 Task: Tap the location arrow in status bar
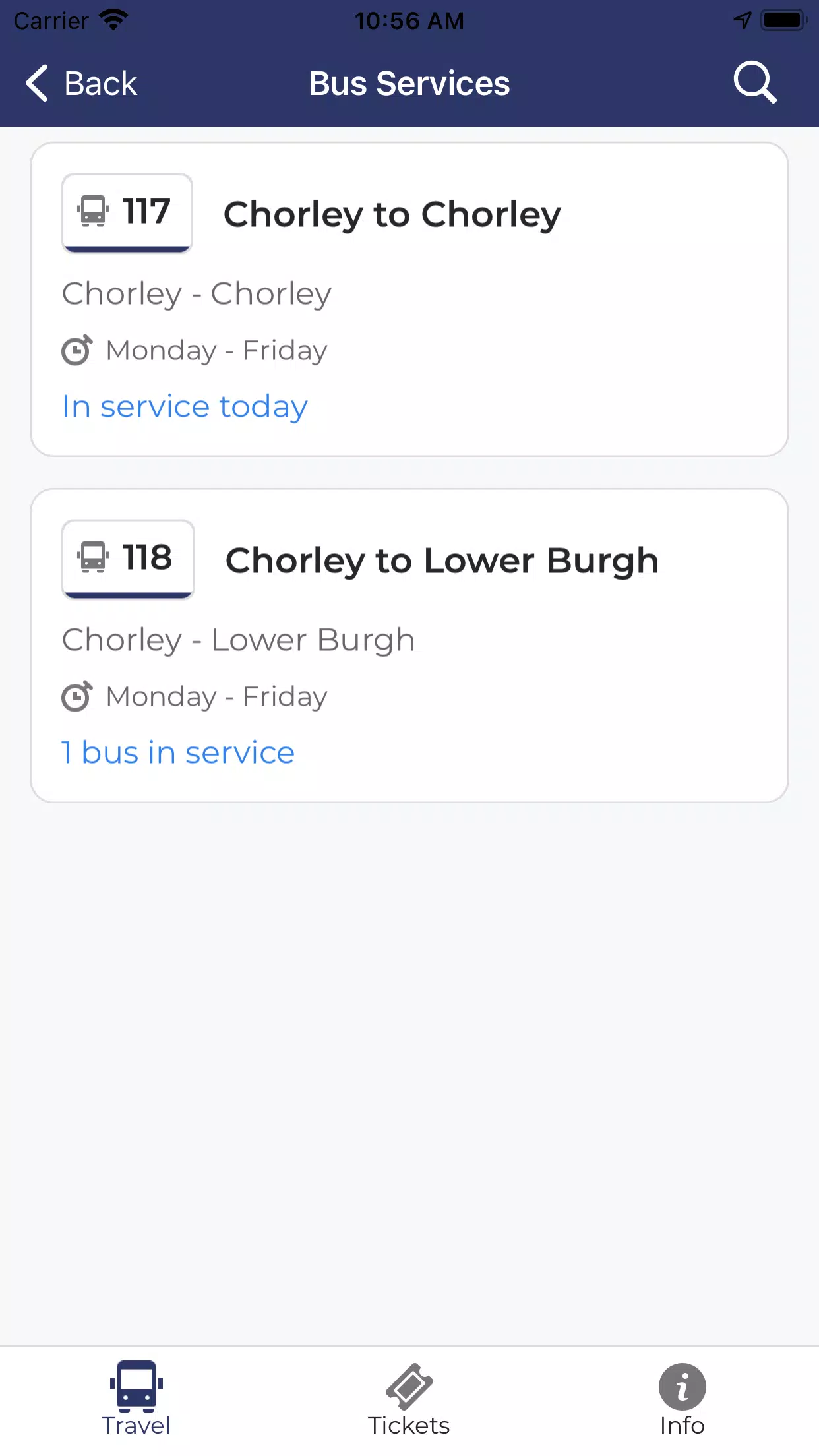point(742,18)
